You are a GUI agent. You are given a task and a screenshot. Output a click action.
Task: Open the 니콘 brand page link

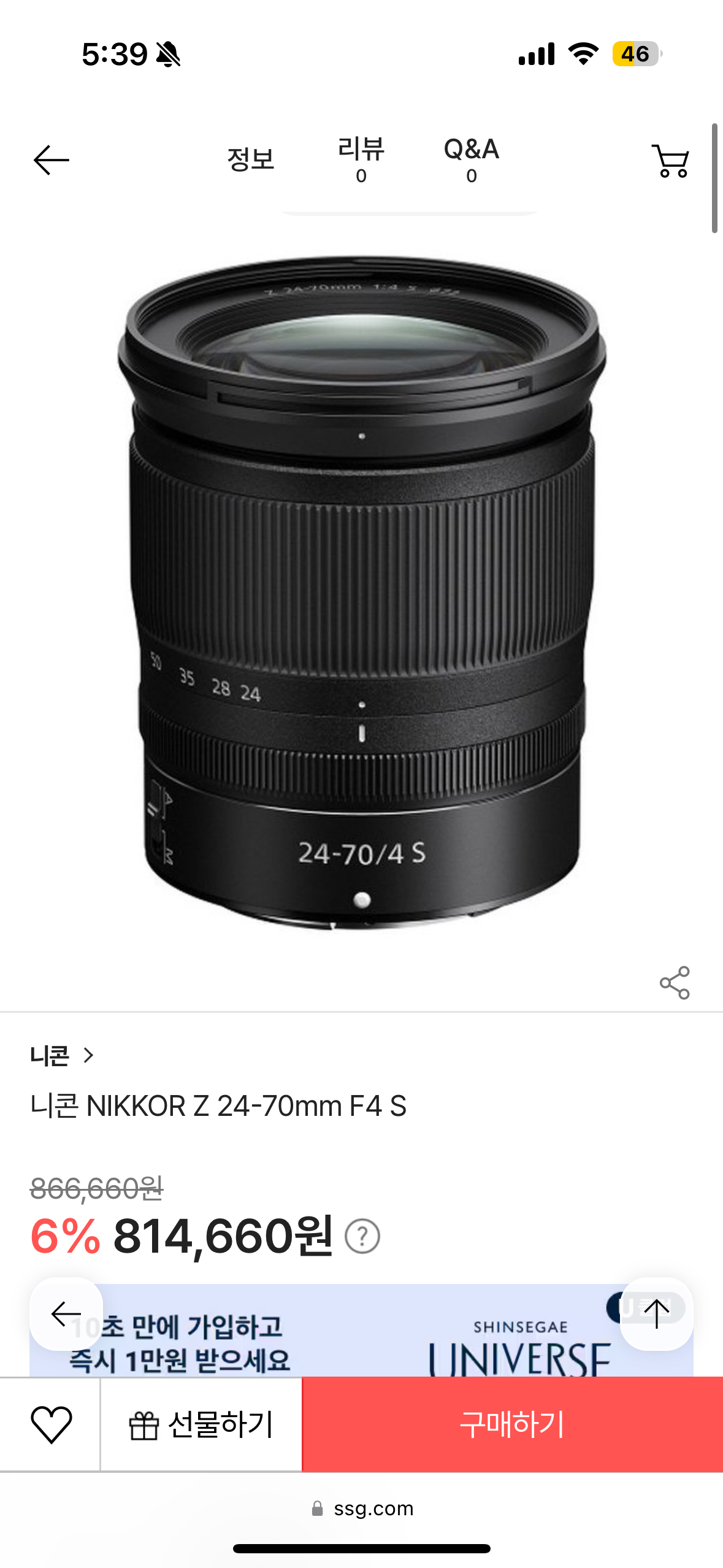(61, 1056)
